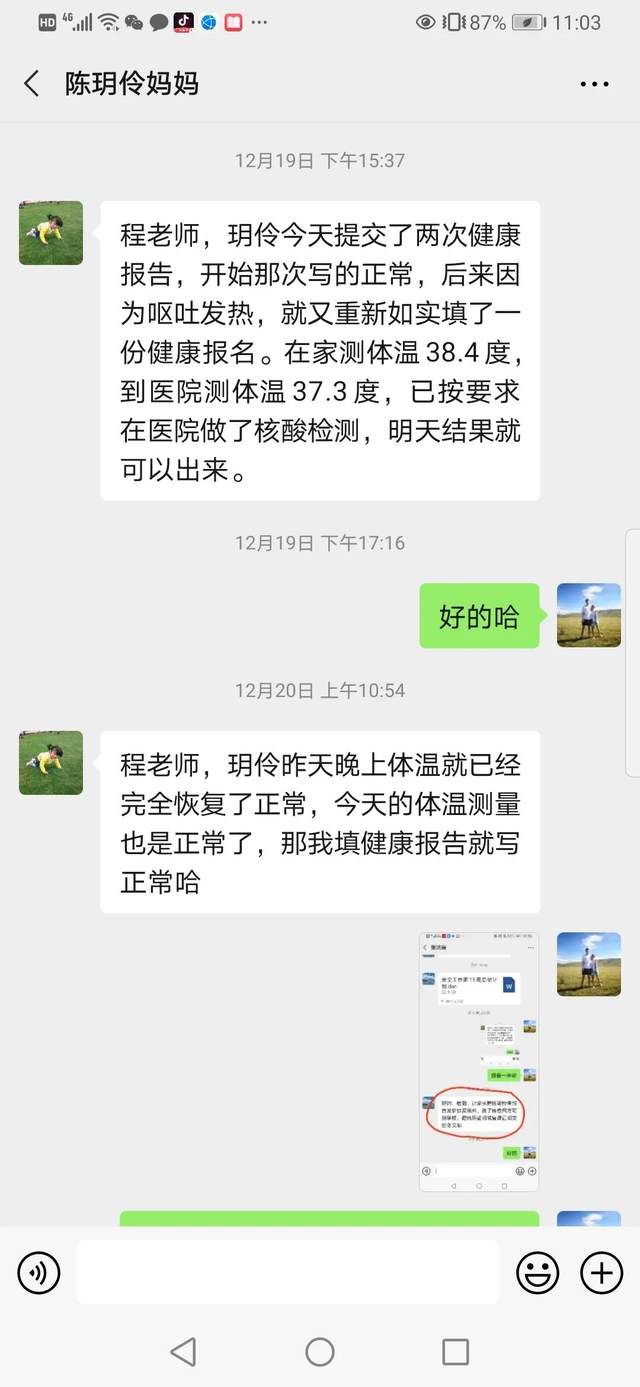Open the system recent apps view
Screen dimensions: 640x1387
click(455, 1352)
